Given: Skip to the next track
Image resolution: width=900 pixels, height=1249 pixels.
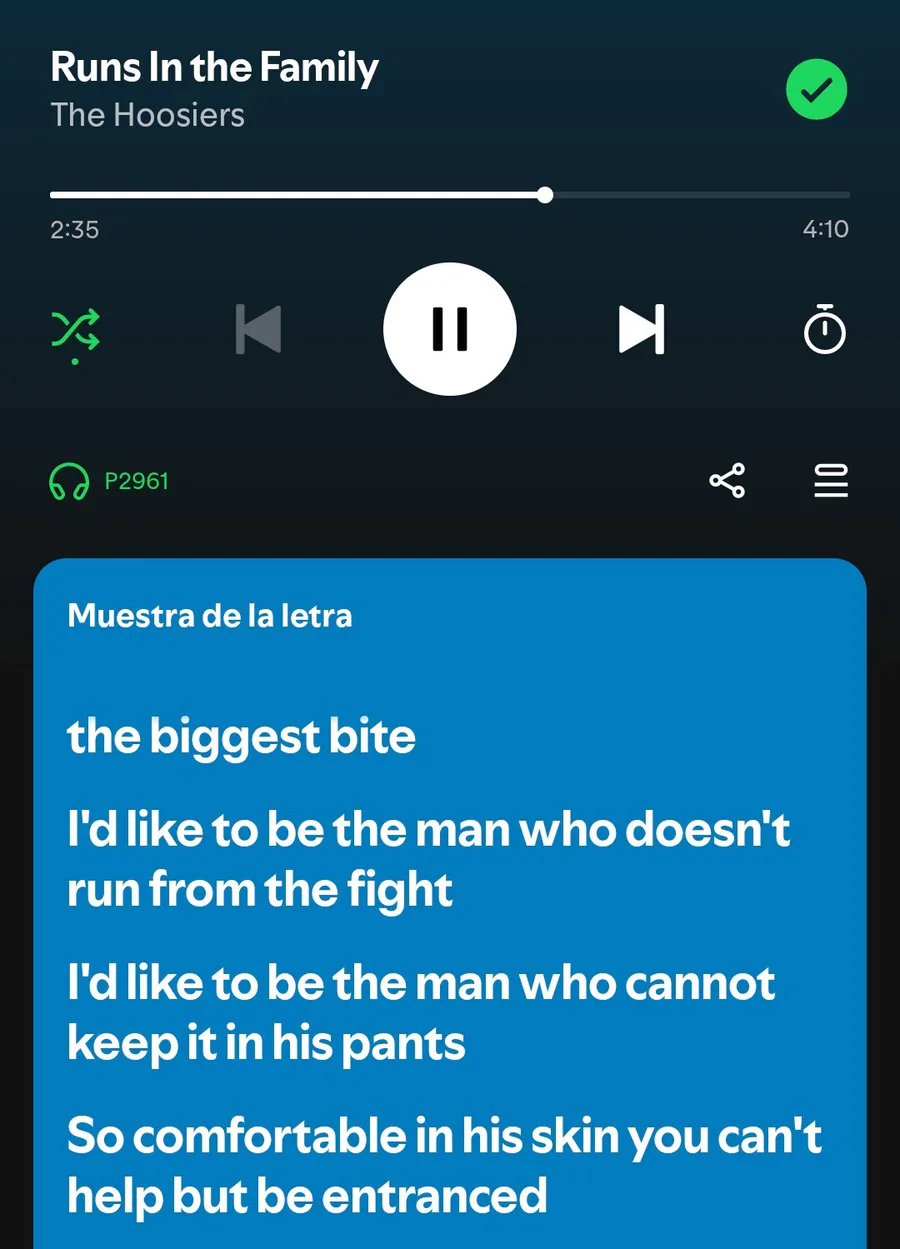Looking at the screenshot, I should pyautogui.click(x=641, y=329).
